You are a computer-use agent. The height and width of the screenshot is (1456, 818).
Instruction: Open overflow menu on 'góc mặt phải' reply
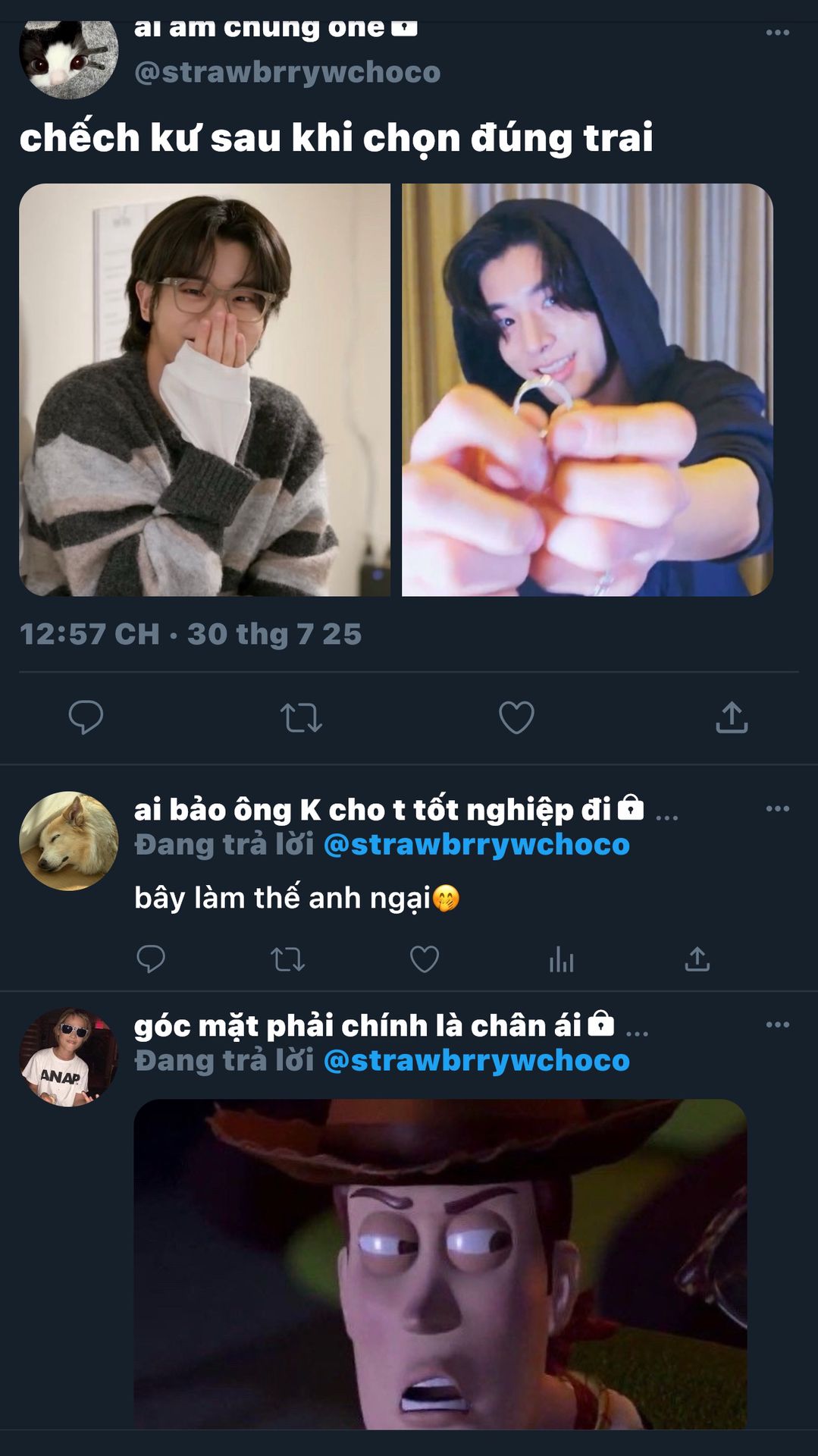pos(777,1025)
